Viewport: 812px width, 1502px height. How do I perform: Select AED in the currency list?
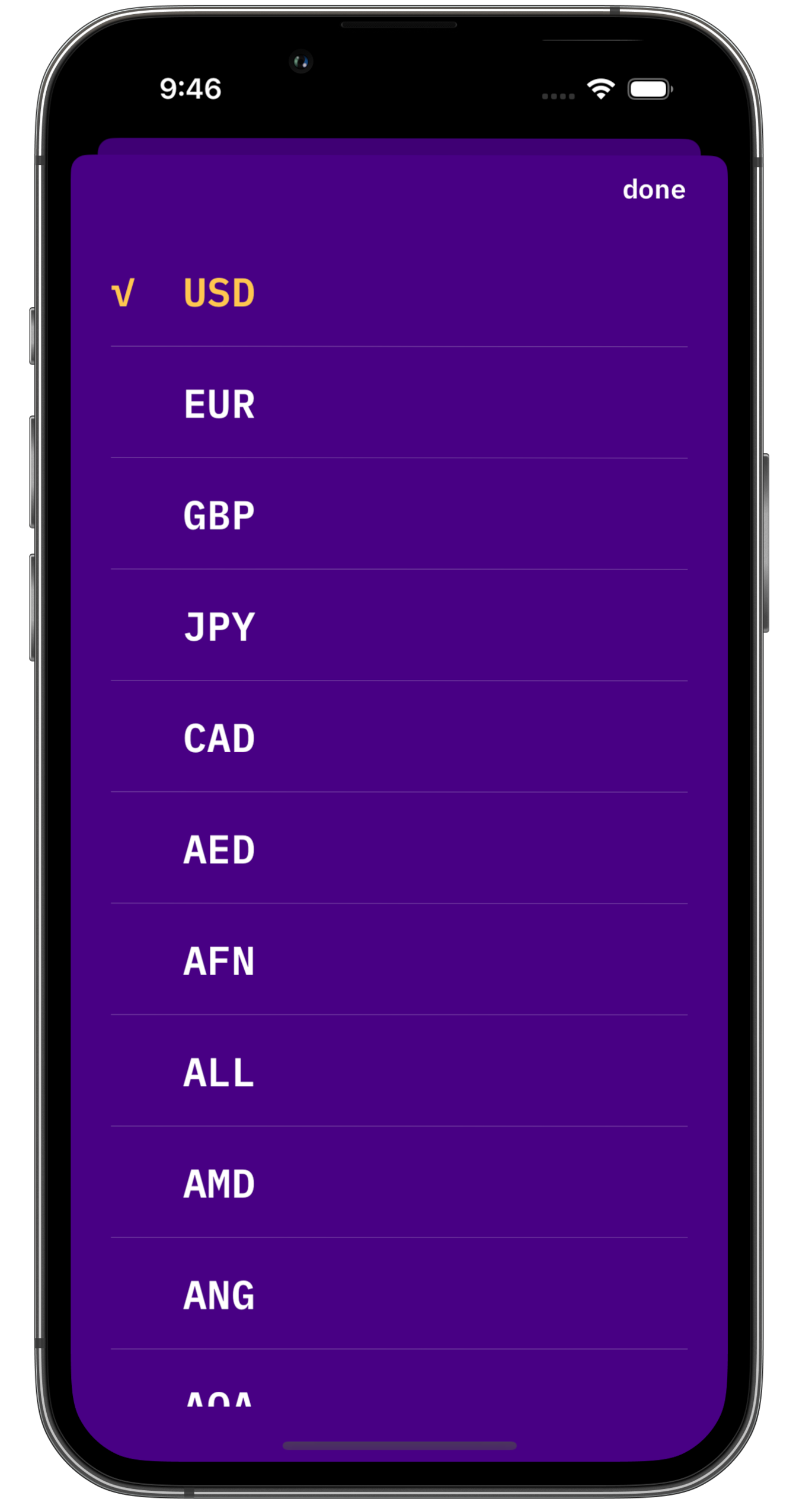(x=399, y=848)
